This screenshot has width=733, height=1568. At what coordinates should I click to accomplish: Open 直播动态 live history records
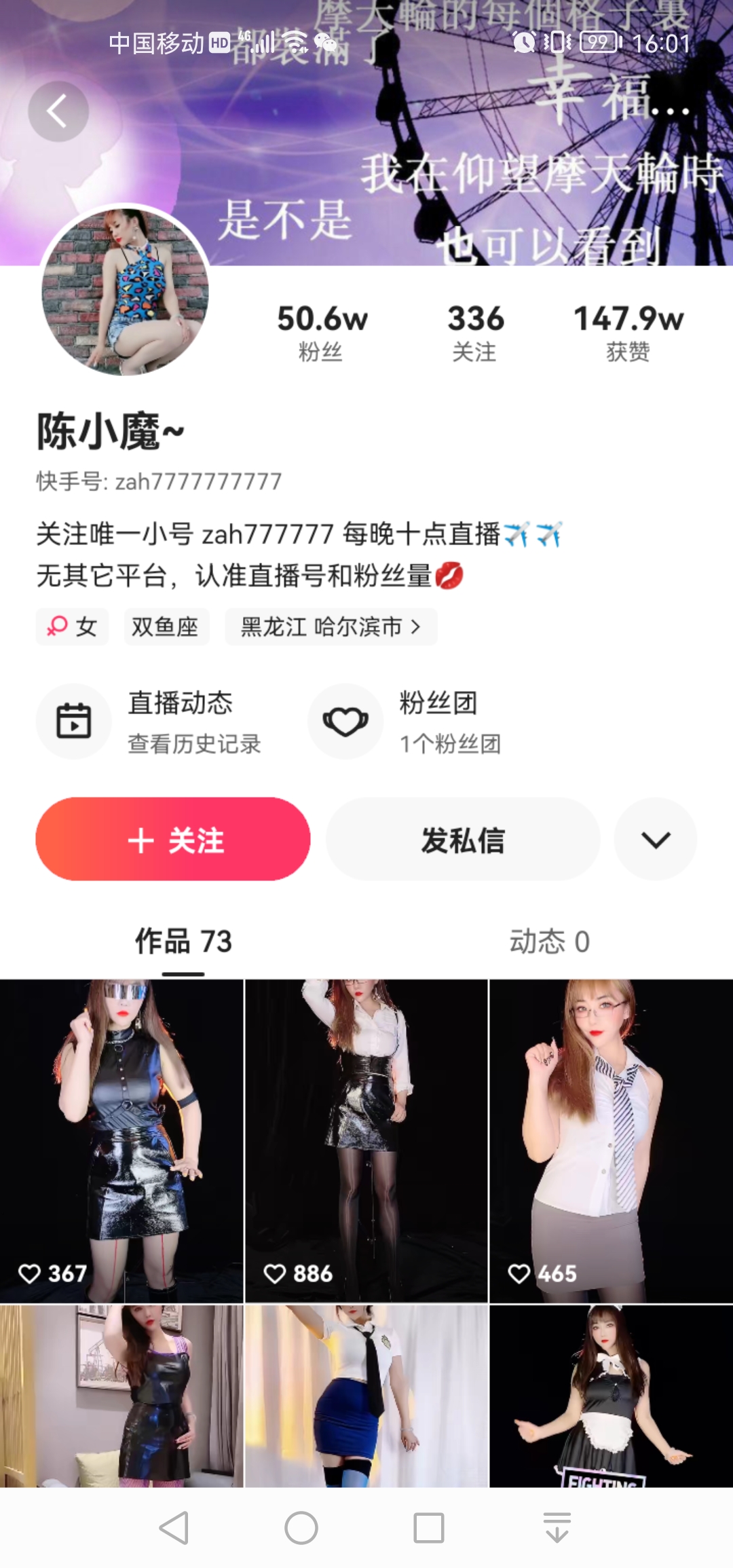(151, 722)
